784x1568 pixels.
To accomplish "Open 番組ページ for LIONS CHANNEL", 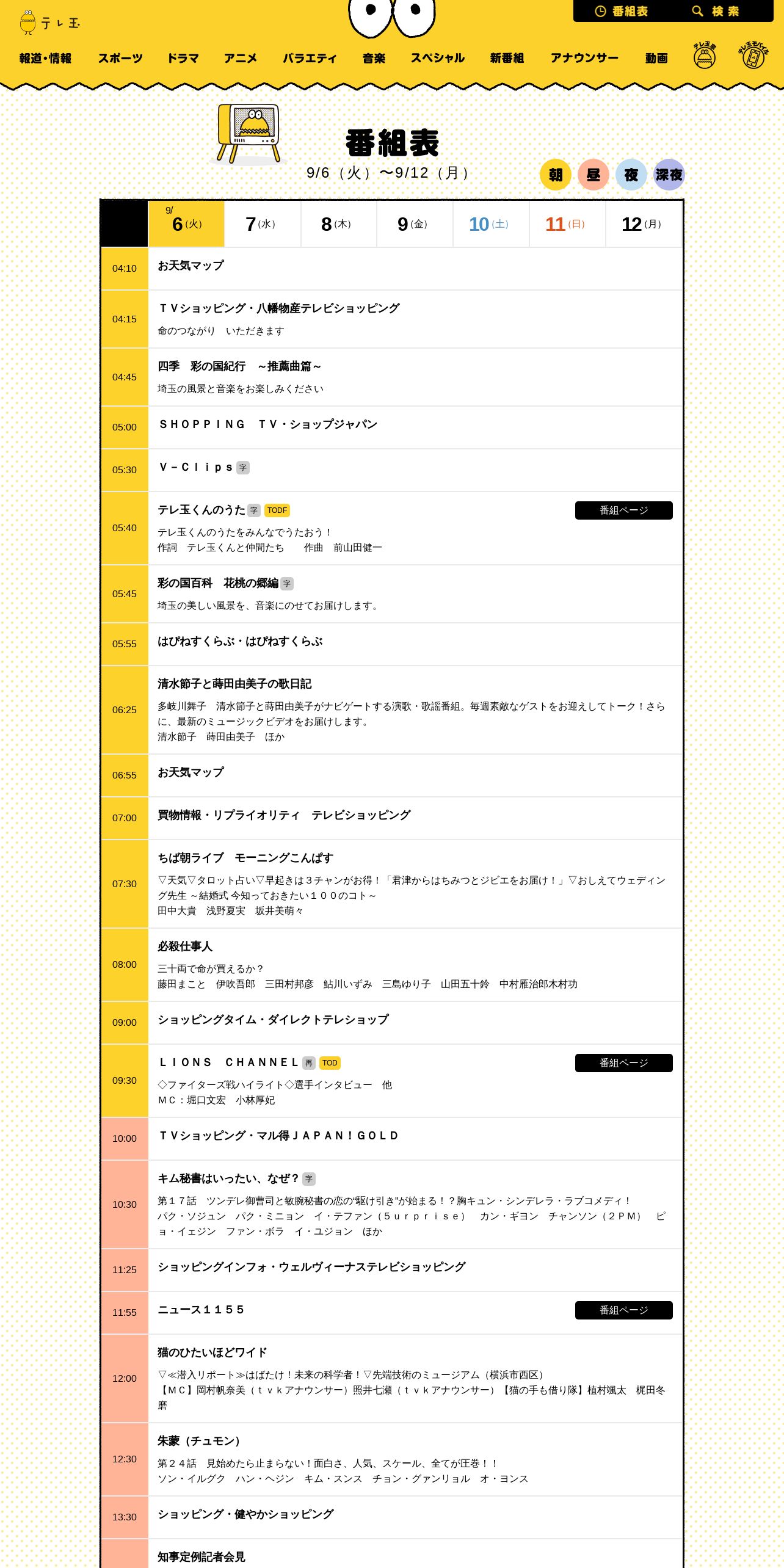I will click(623, 1063).
